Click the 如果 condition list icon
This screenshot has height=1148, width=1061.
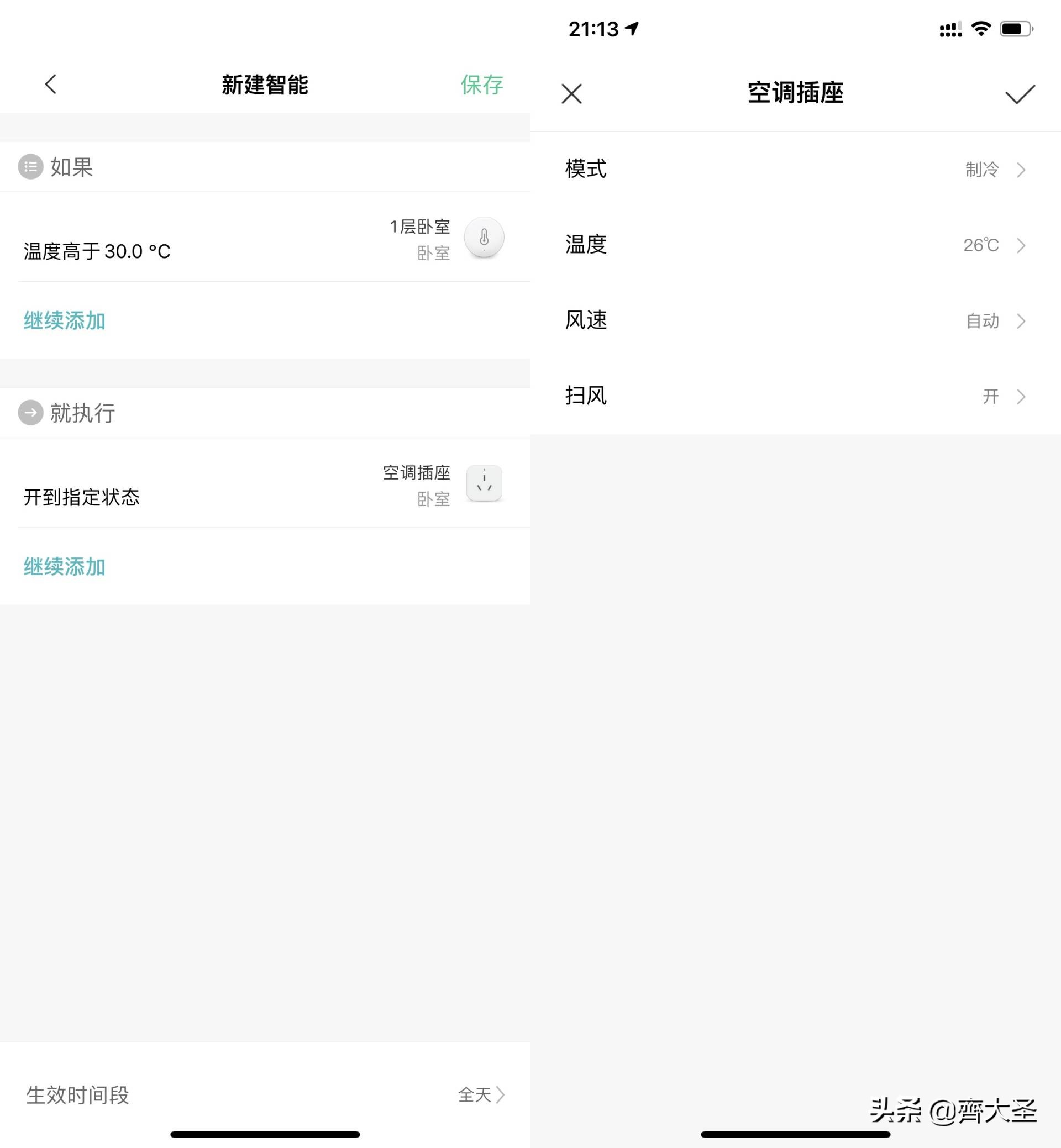[30, 167]
